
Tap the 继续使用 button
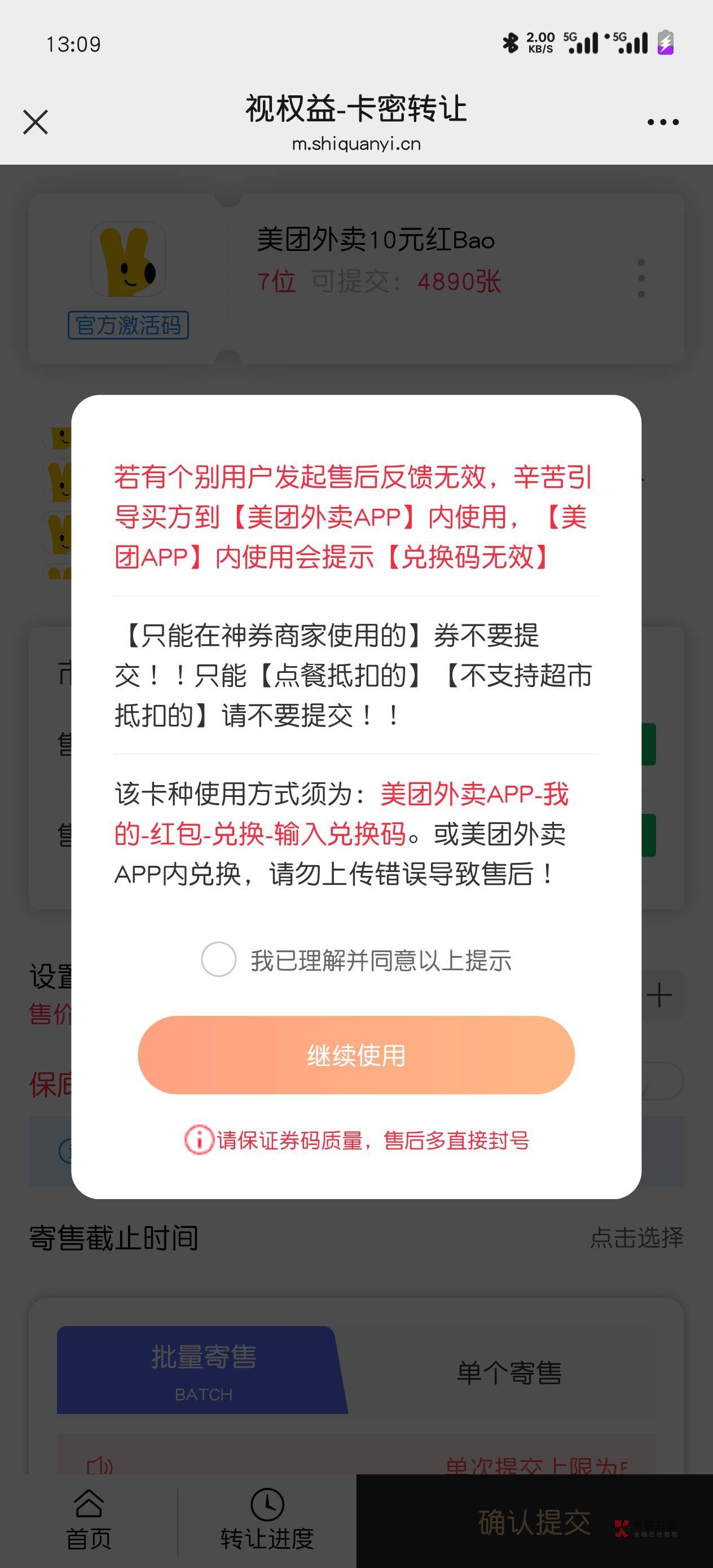pos(356,1055)
